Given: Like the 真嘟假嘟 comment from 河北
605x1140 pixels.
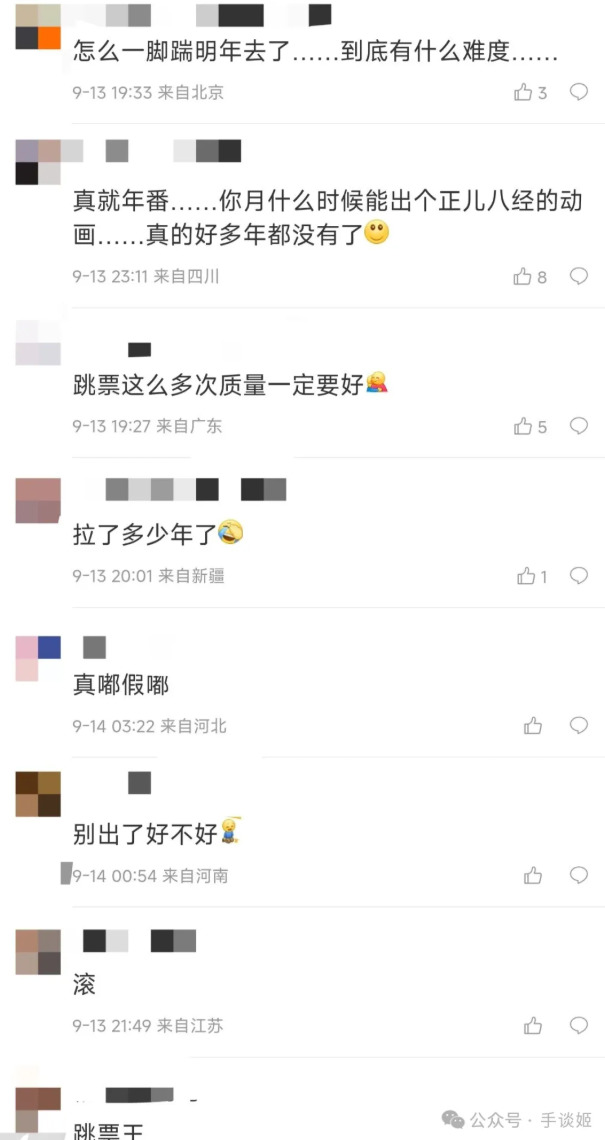Looking at the screenshot, I should click(533, 726).
